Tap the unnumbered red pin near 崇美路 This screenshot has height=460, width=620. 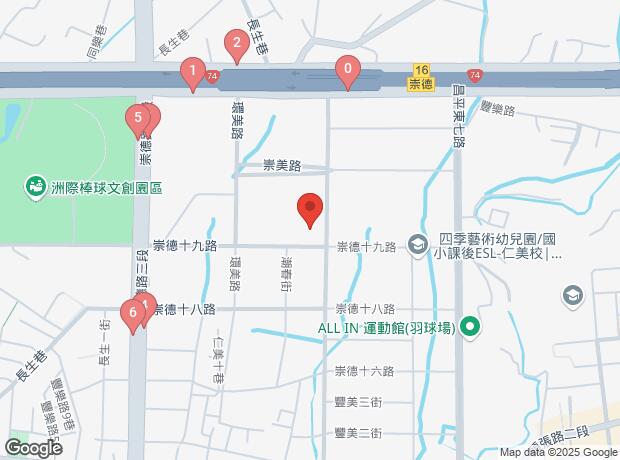310,209
